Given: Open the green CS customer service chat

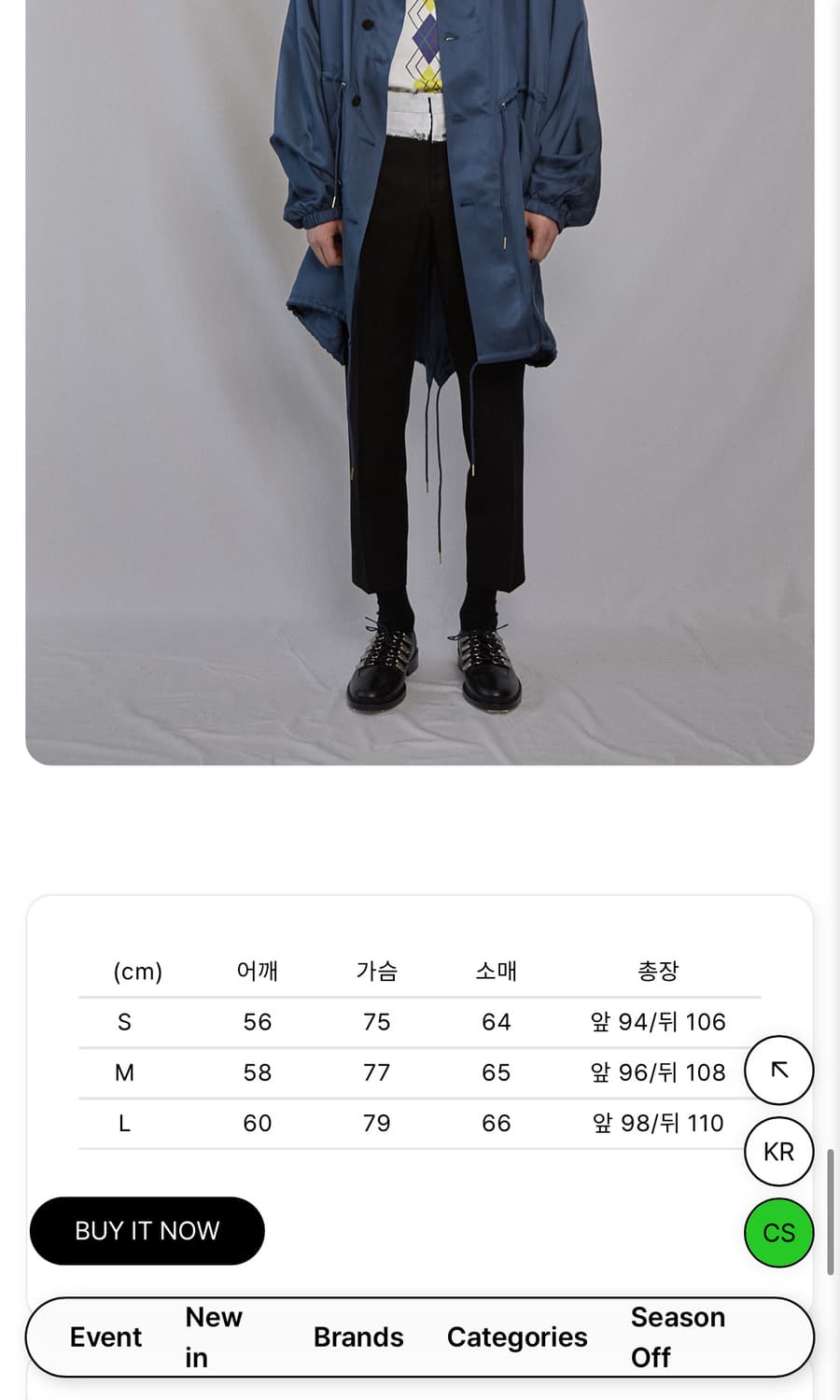Looking at the screenshot, I should pyautogui.click(x=779, y=1232).
